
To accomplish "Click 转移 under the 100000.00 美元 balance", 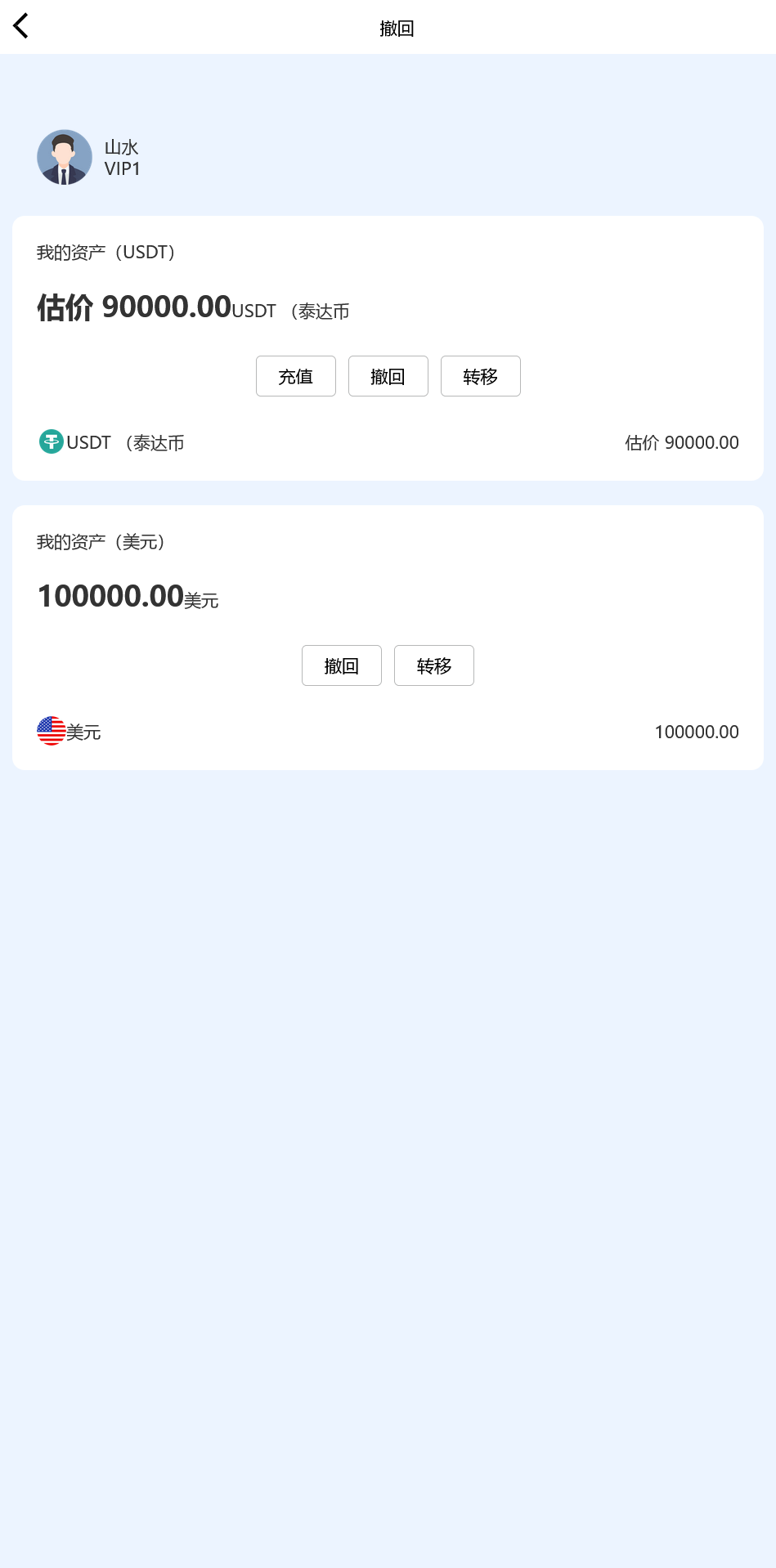I will [x=434, y=665].
